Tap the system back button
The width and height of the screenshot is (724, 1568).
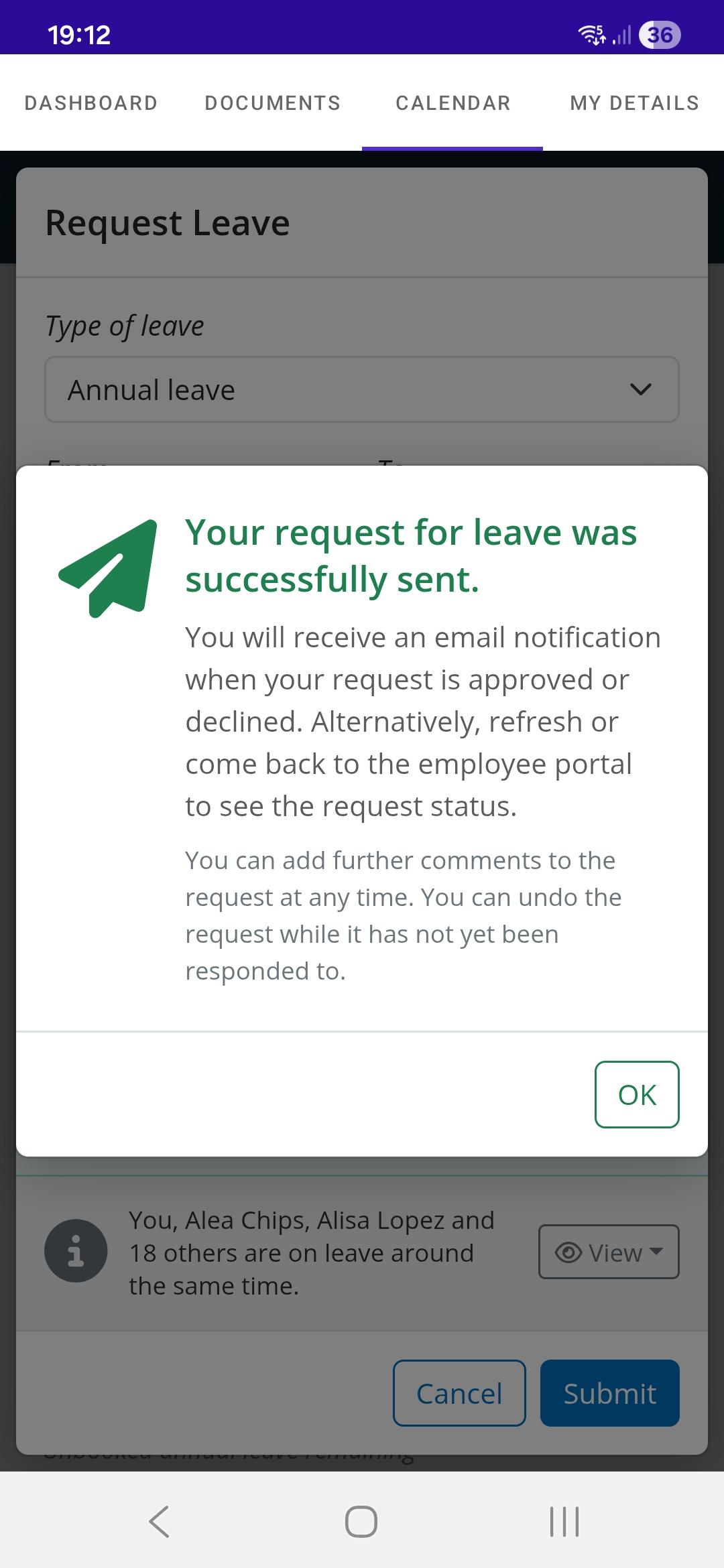tap(160, 1521)
